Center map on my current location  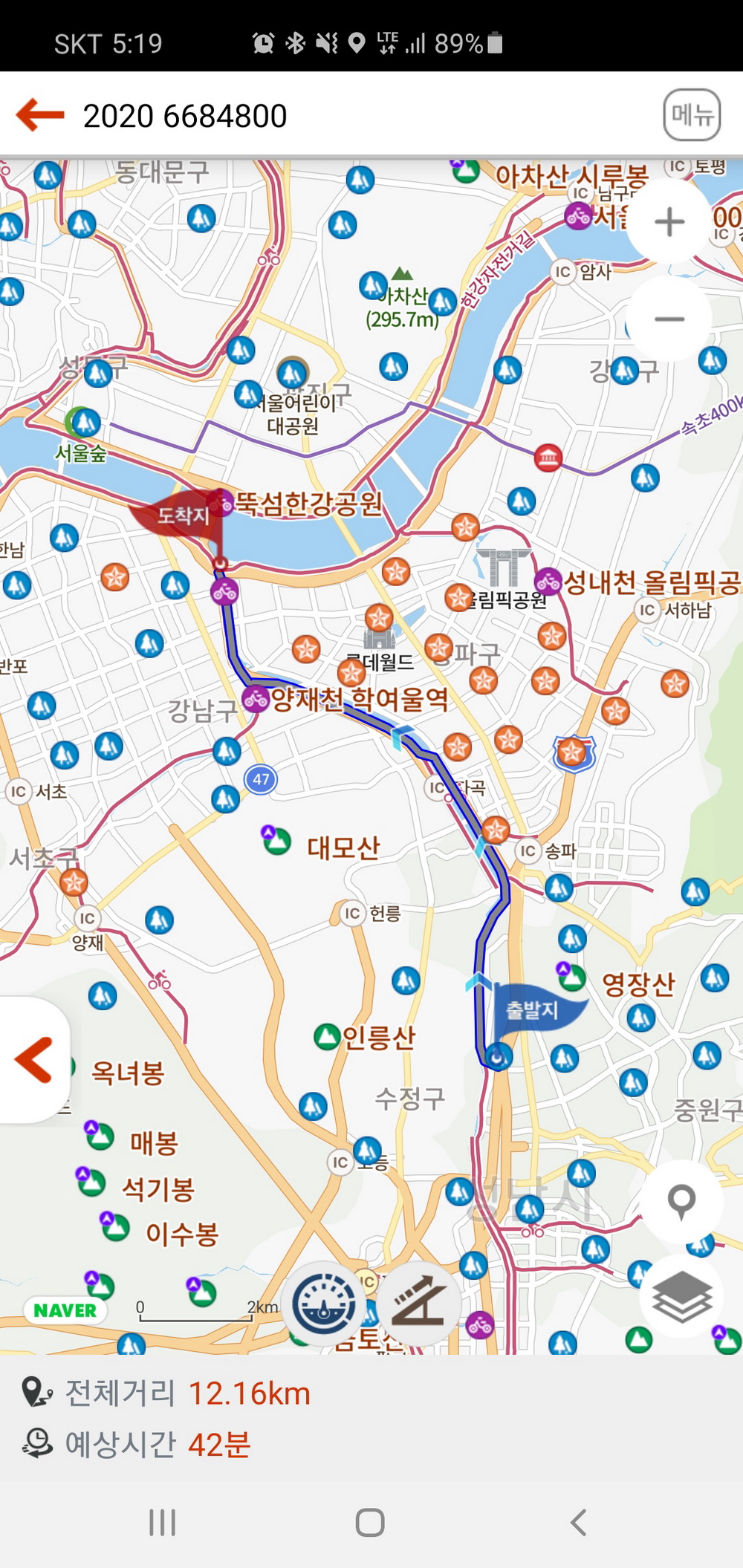(x=681, y=1202)
